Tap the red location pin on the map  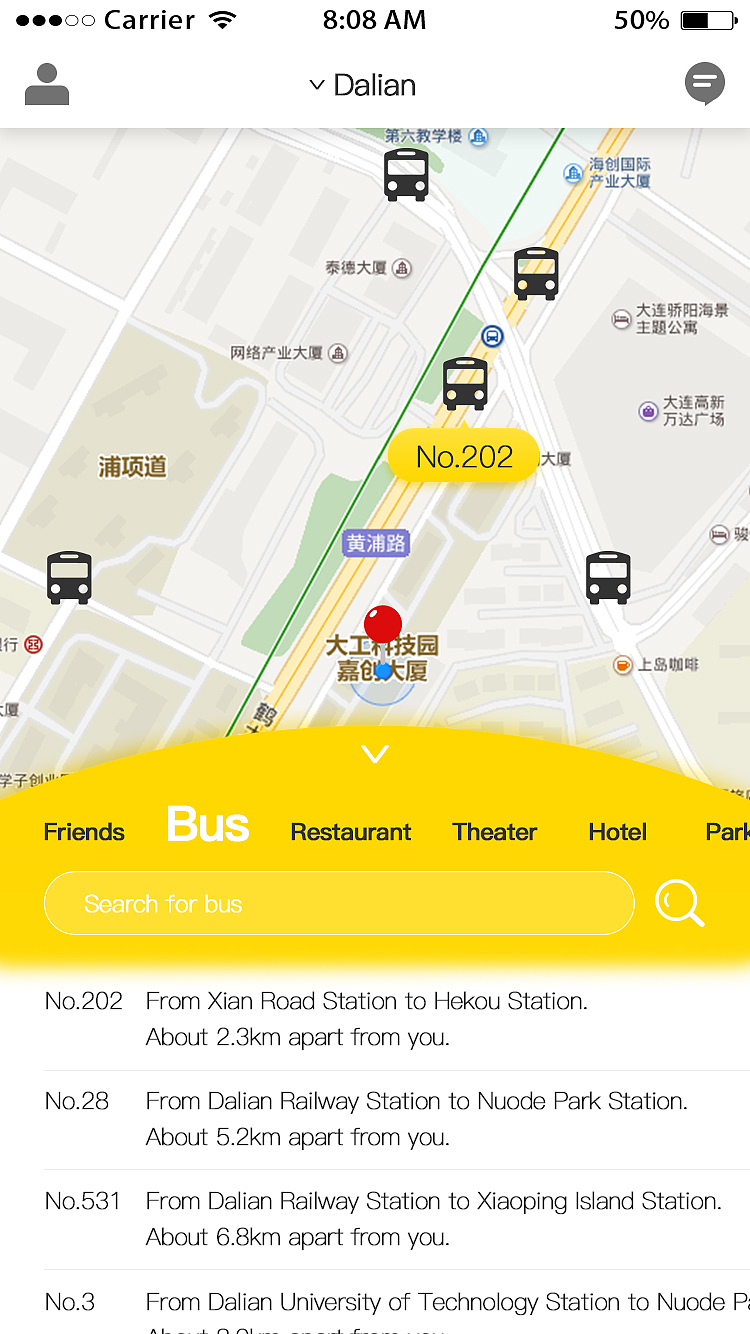coord(383,624)
